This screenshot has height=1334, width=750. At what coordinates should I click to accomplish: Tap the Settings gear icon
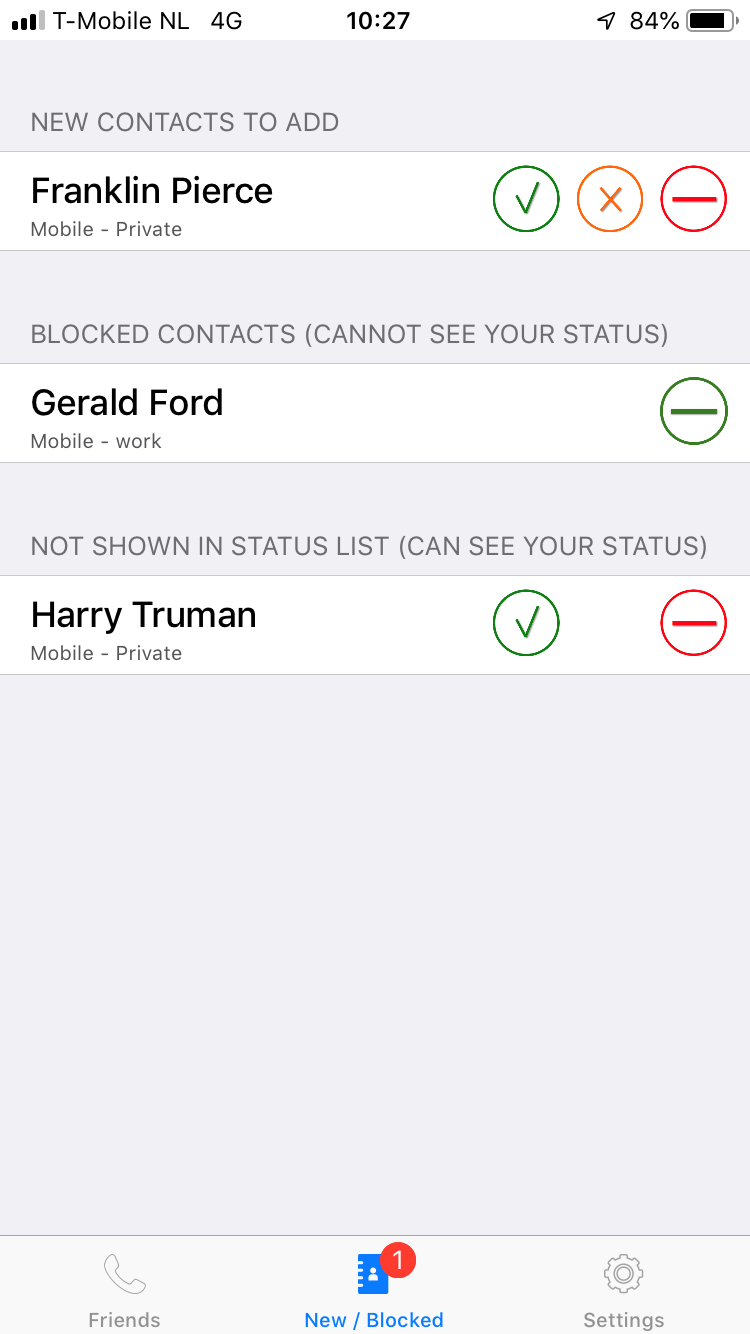coord(623,1274)
